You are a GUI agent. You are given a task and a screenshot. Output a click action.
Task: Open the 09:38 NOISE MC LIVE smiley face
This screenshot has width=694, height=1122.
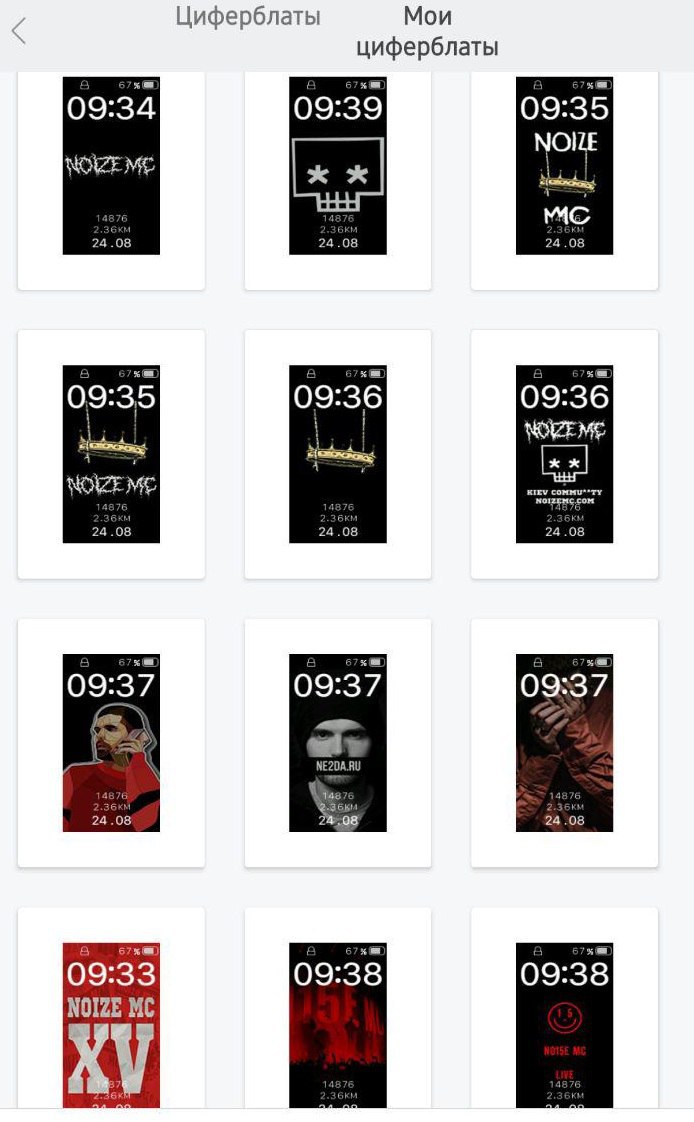[564, 1025]
